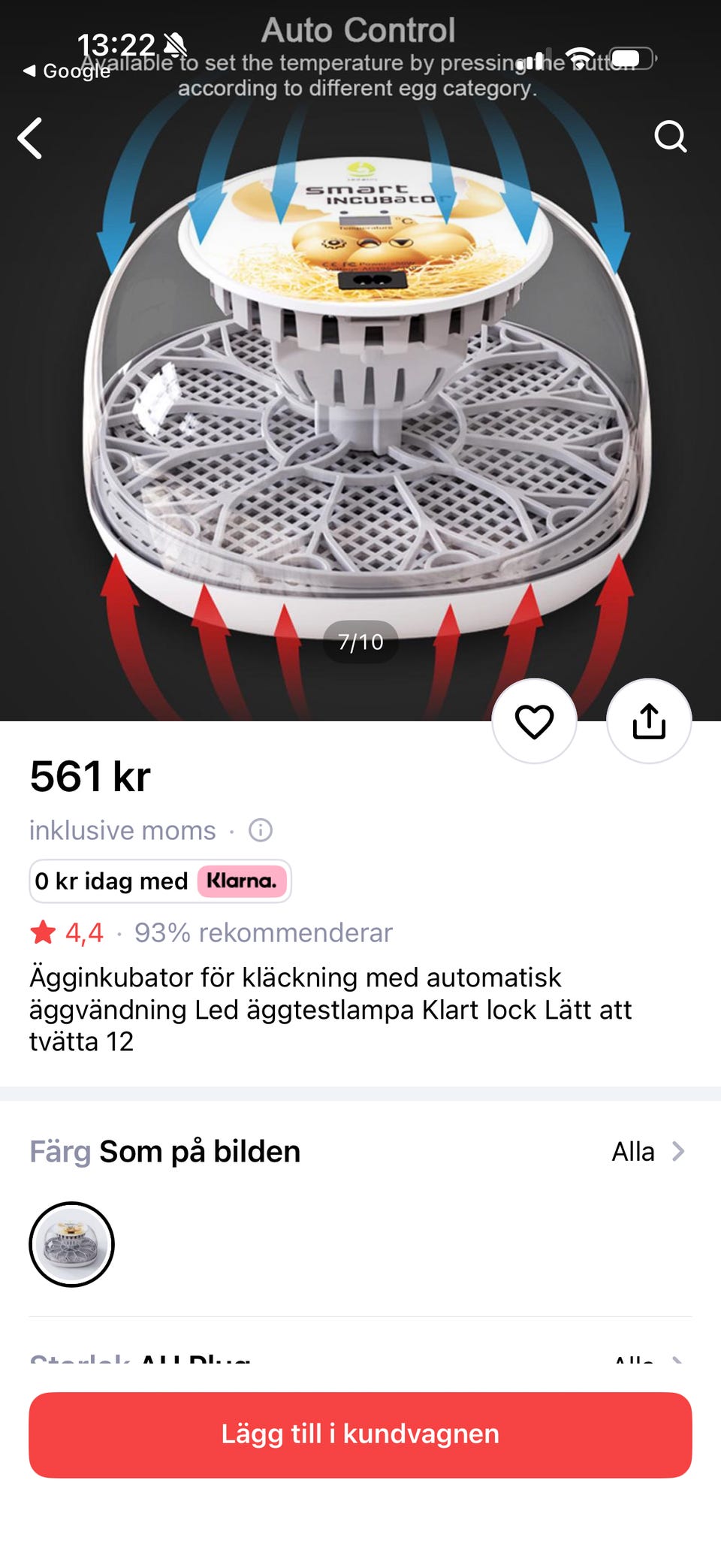Tap the info icon beside inklusive moms
The image size is (721, 1568).
click(x=261, y=830)
